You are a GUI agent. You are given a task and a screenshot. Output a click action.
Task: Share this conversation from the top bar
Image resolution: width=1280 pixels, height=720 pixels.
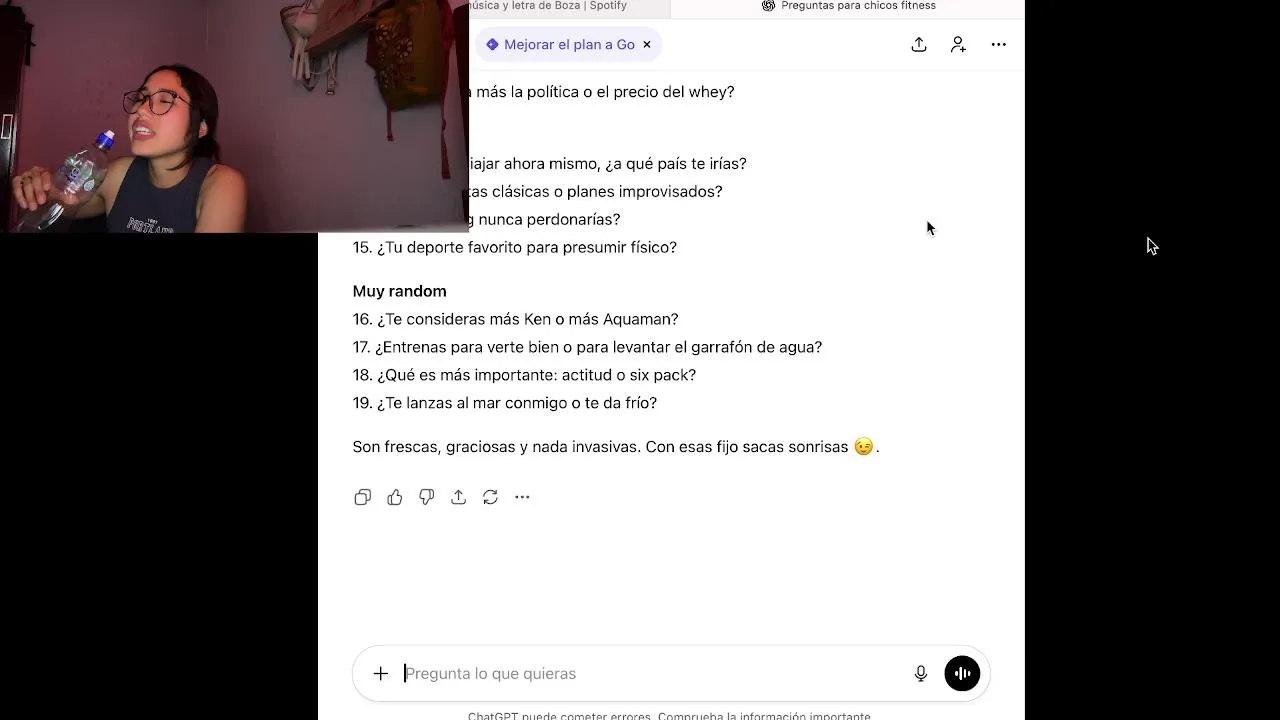pos(919,45)
